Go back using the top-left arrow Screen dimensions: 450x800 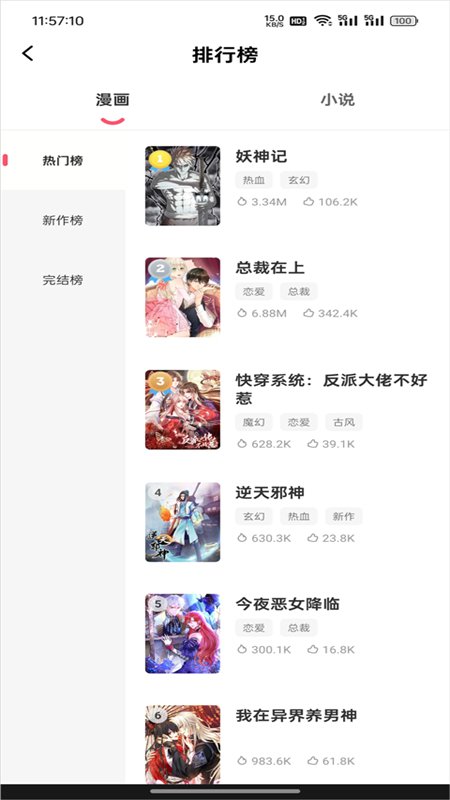(28, 53)
